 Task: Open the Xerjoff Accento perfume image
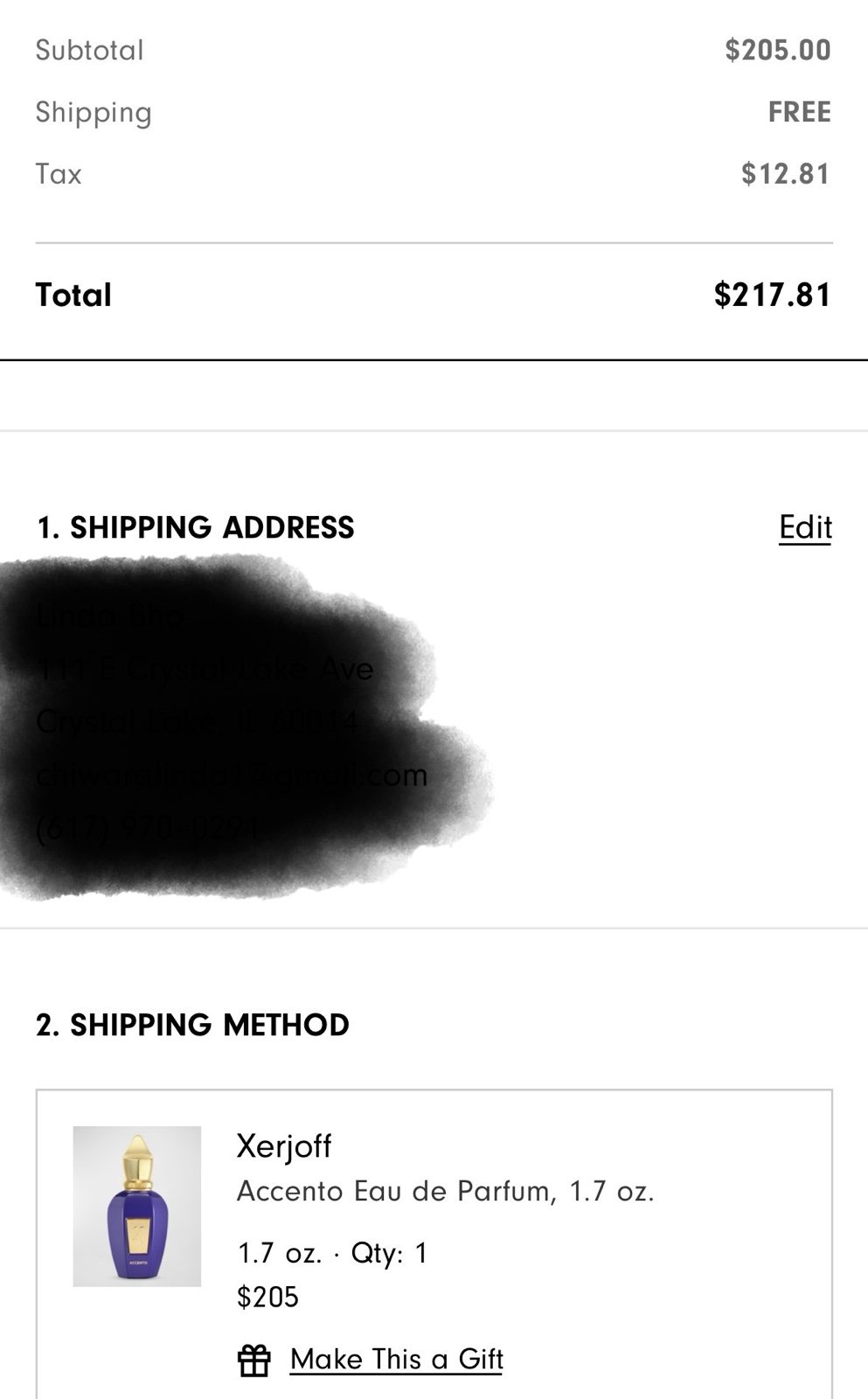(x=137, y=1206)
